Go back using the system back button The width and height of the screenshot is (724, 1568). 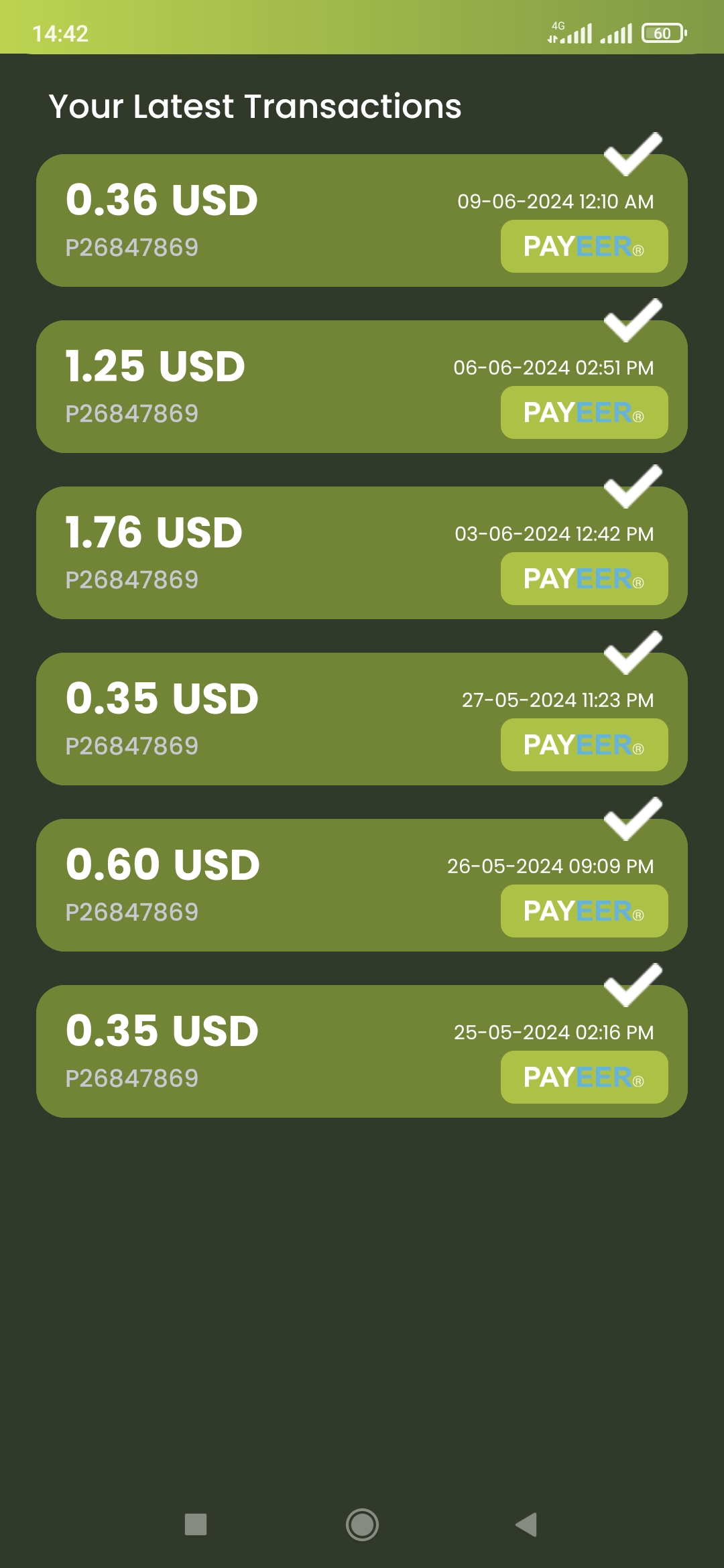point(527,1524)
